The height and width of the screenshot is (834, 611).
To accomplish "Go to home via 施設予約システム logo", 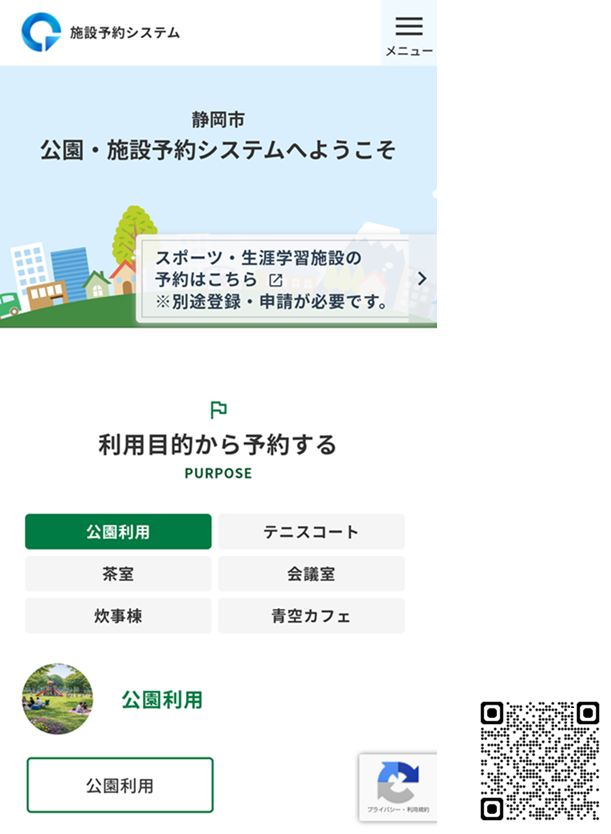I will pos(101,32).
